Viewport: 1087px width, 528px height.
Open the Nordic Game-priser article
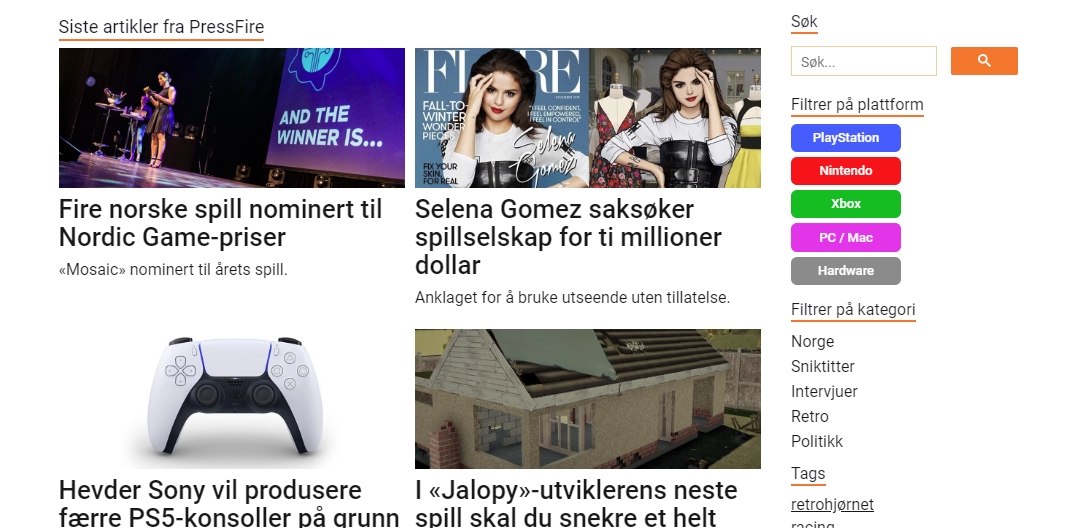pyautogui.click(x=220, y=223)
